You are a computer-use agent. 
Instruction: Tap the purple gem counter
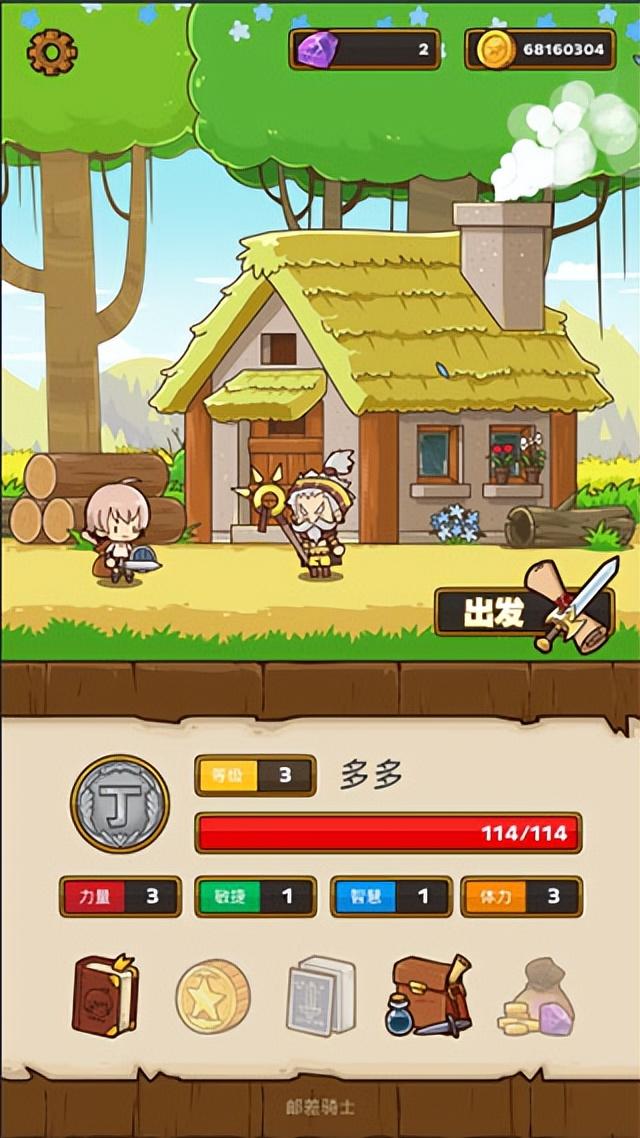click(365, 49)
